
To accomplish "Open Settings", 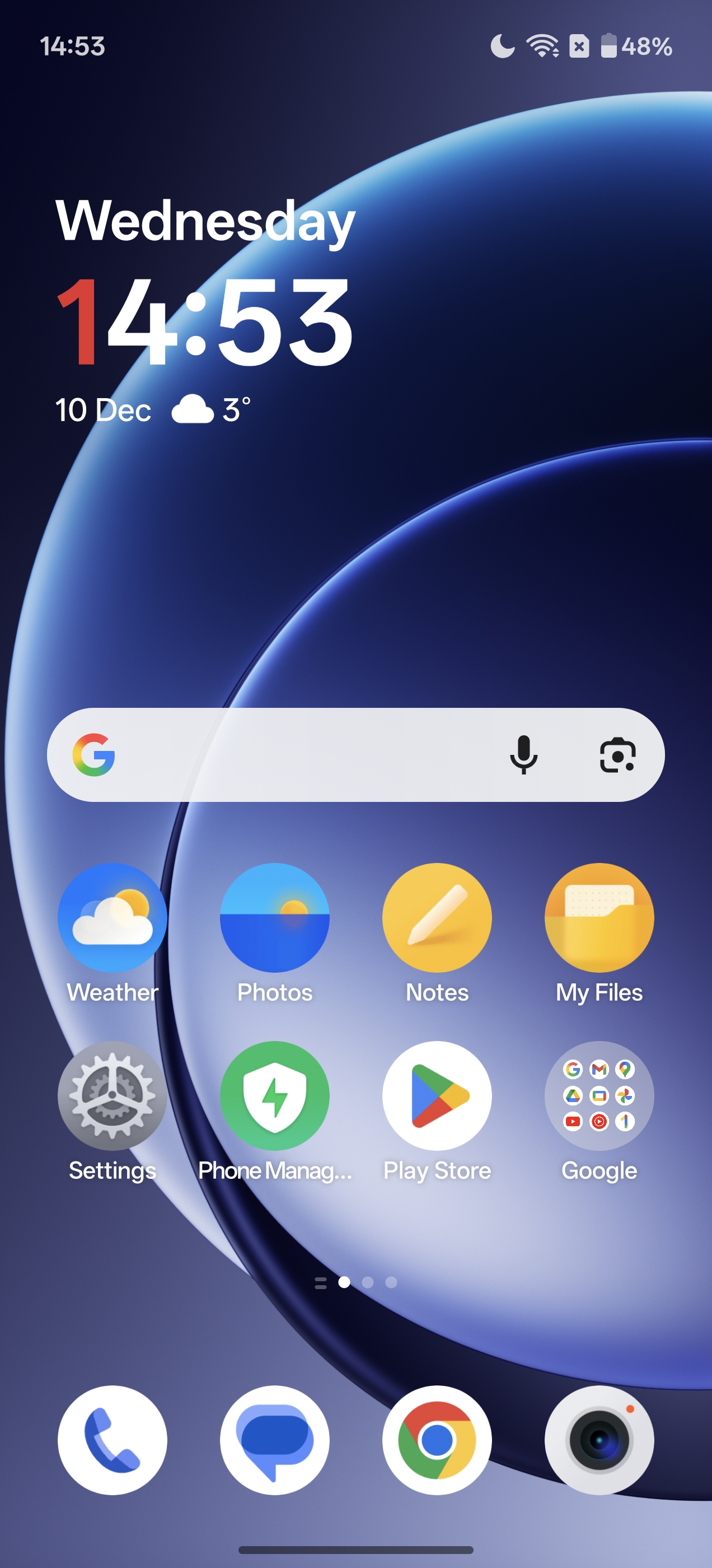I will click(112, 1096).
